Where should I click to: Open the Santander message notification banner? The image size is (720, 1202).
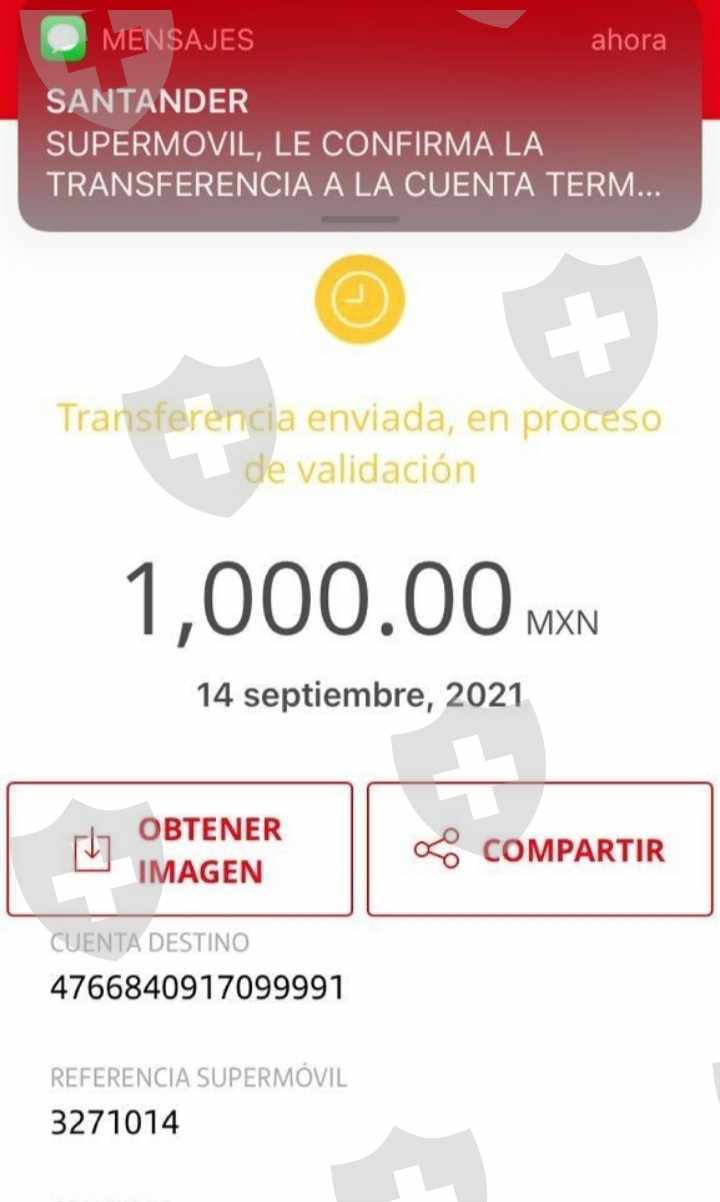pos(360,116)
